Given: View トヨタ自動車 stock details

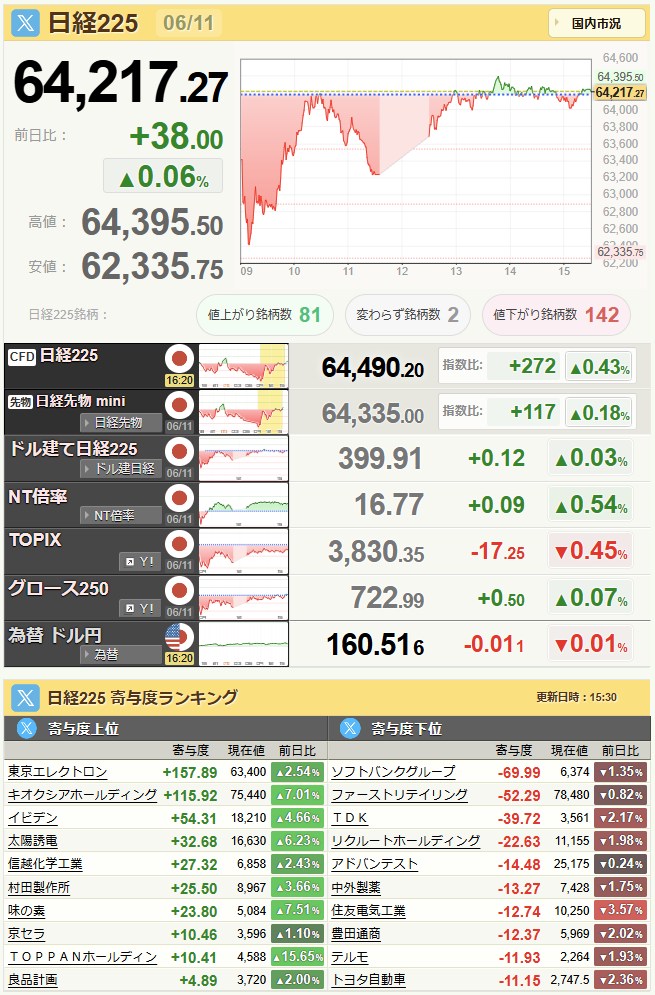Looking at the screenshot, I should coord(368,980).
